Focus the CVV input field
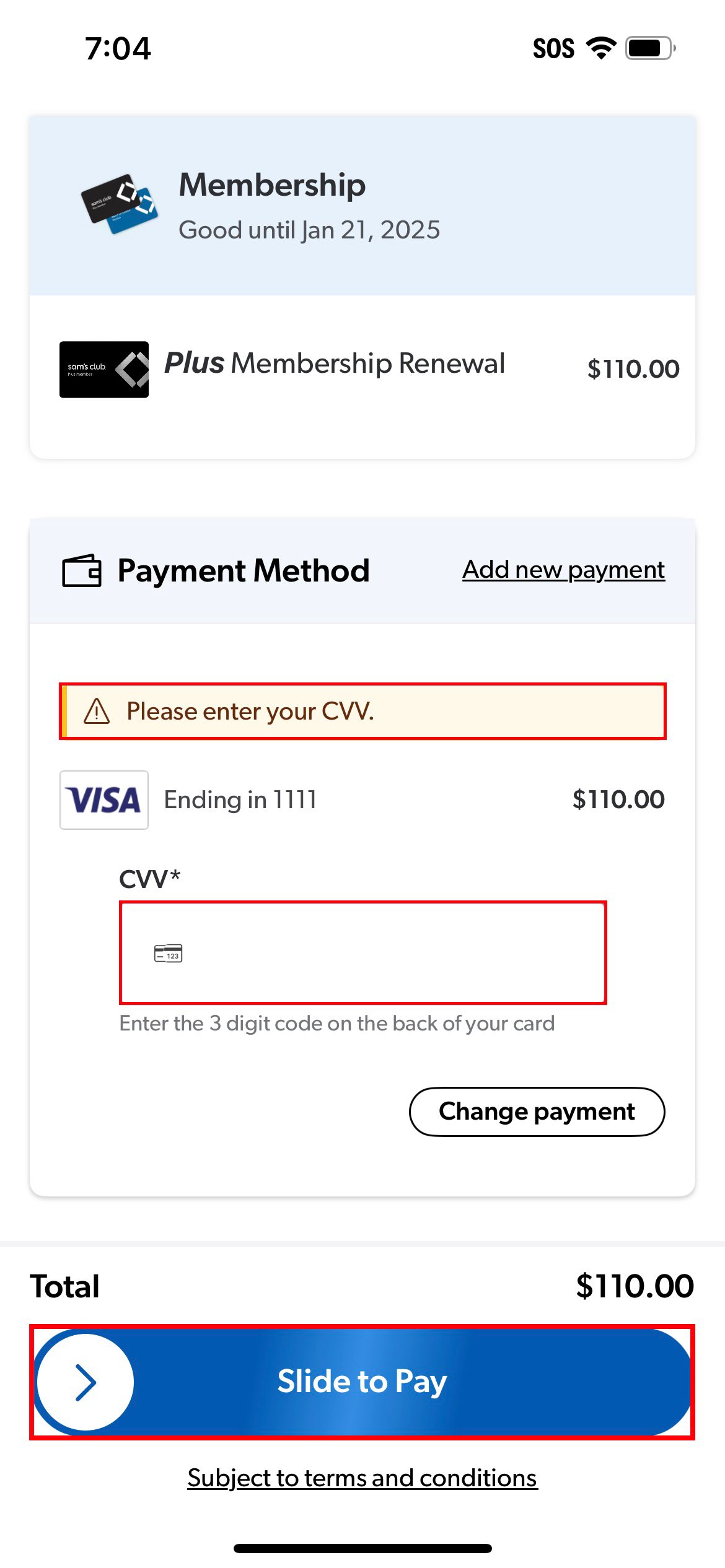Screen dimensions: 725x1568 [362, 952]
